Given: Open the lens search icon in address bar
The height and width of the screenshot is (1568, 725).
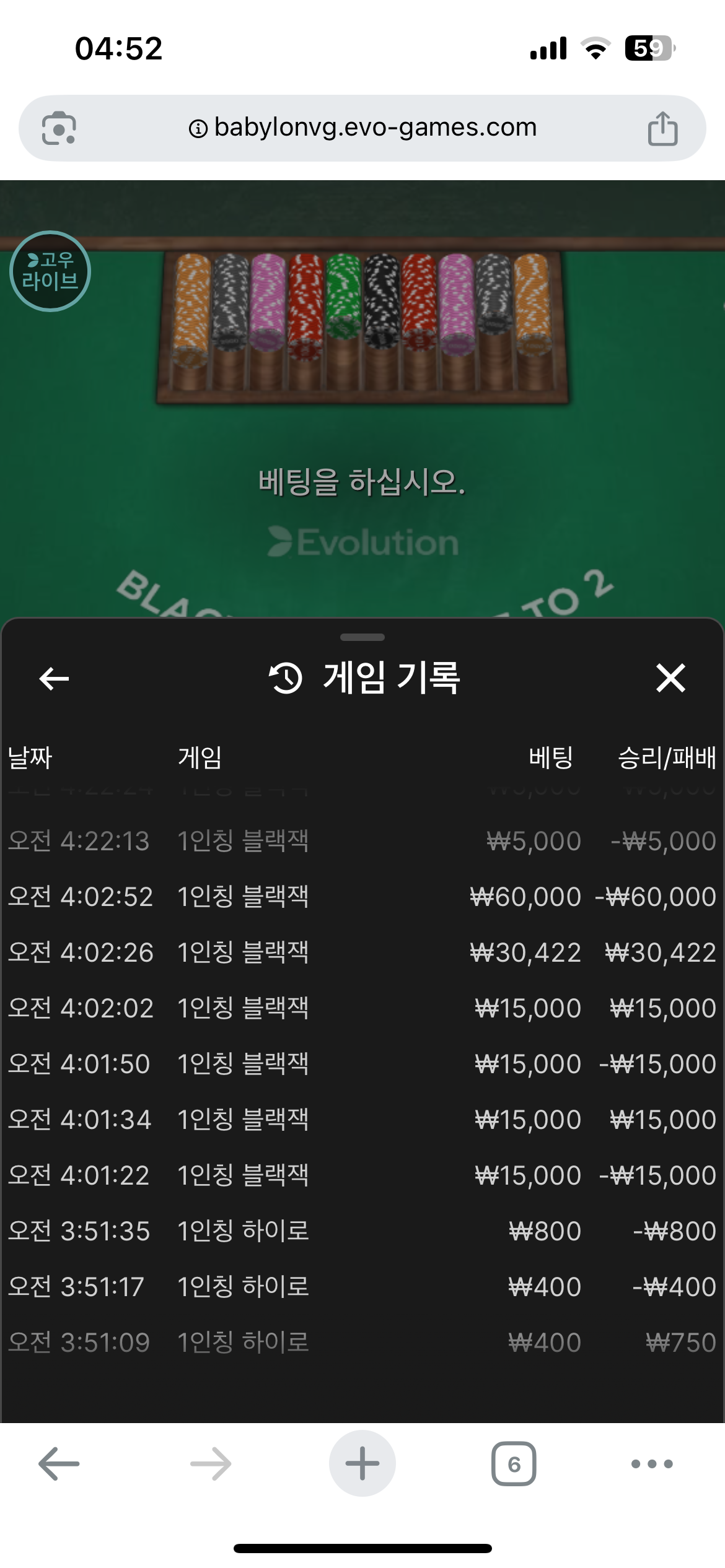Looking at the screenshot, I should click(59, 129).
